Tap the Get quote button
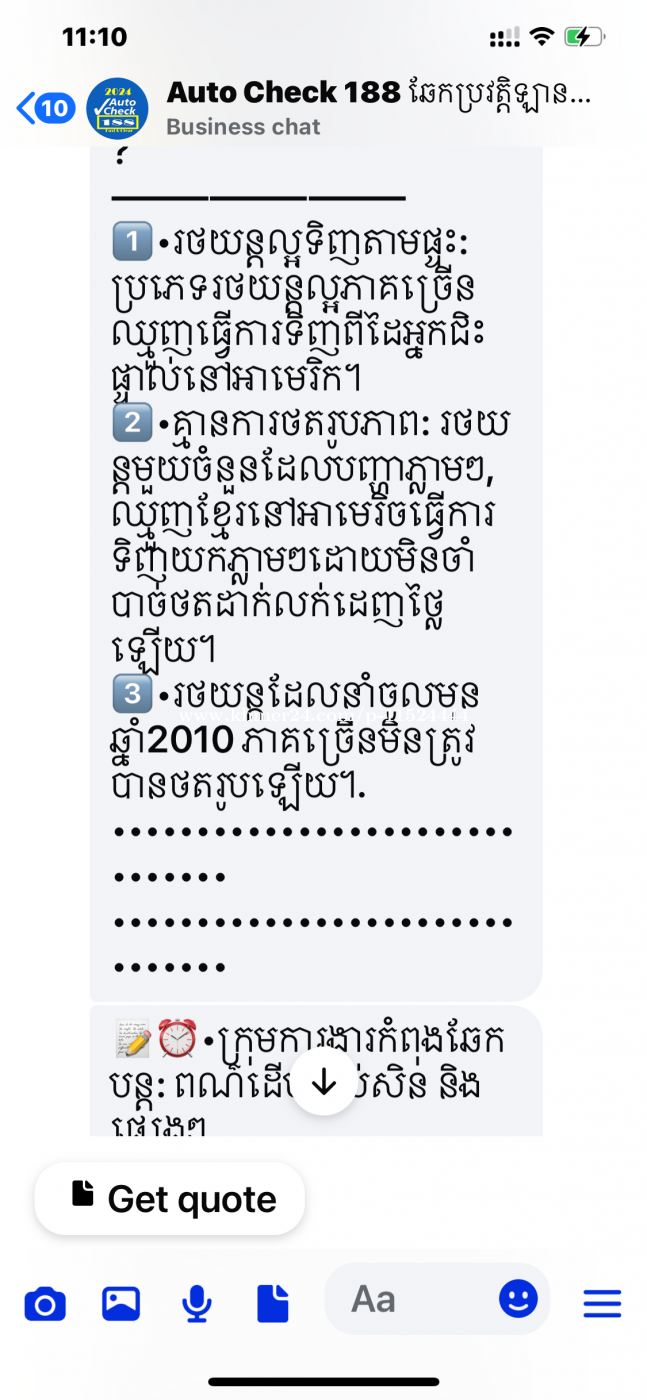This screenshot has height=1400, width=647. [x=170, y=1198]
